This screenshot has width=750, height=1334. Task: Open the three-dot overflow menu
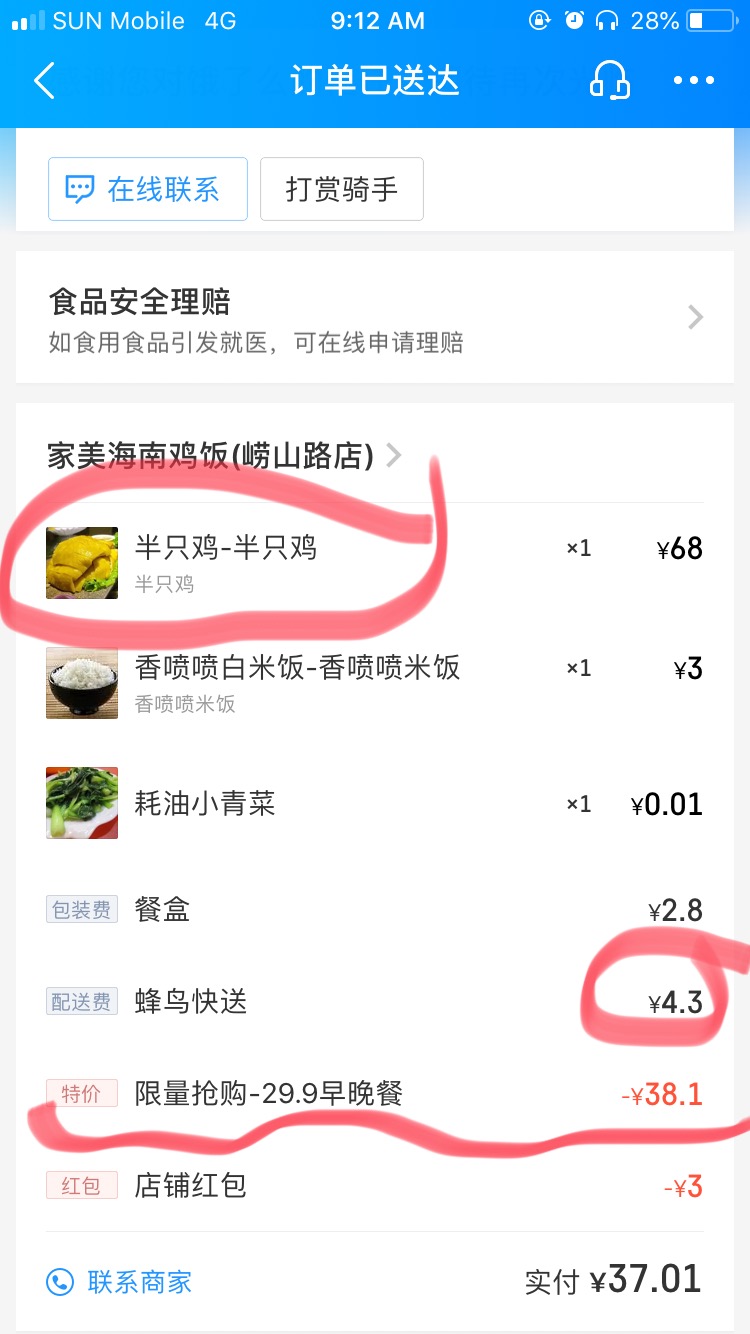click(693, 81)
